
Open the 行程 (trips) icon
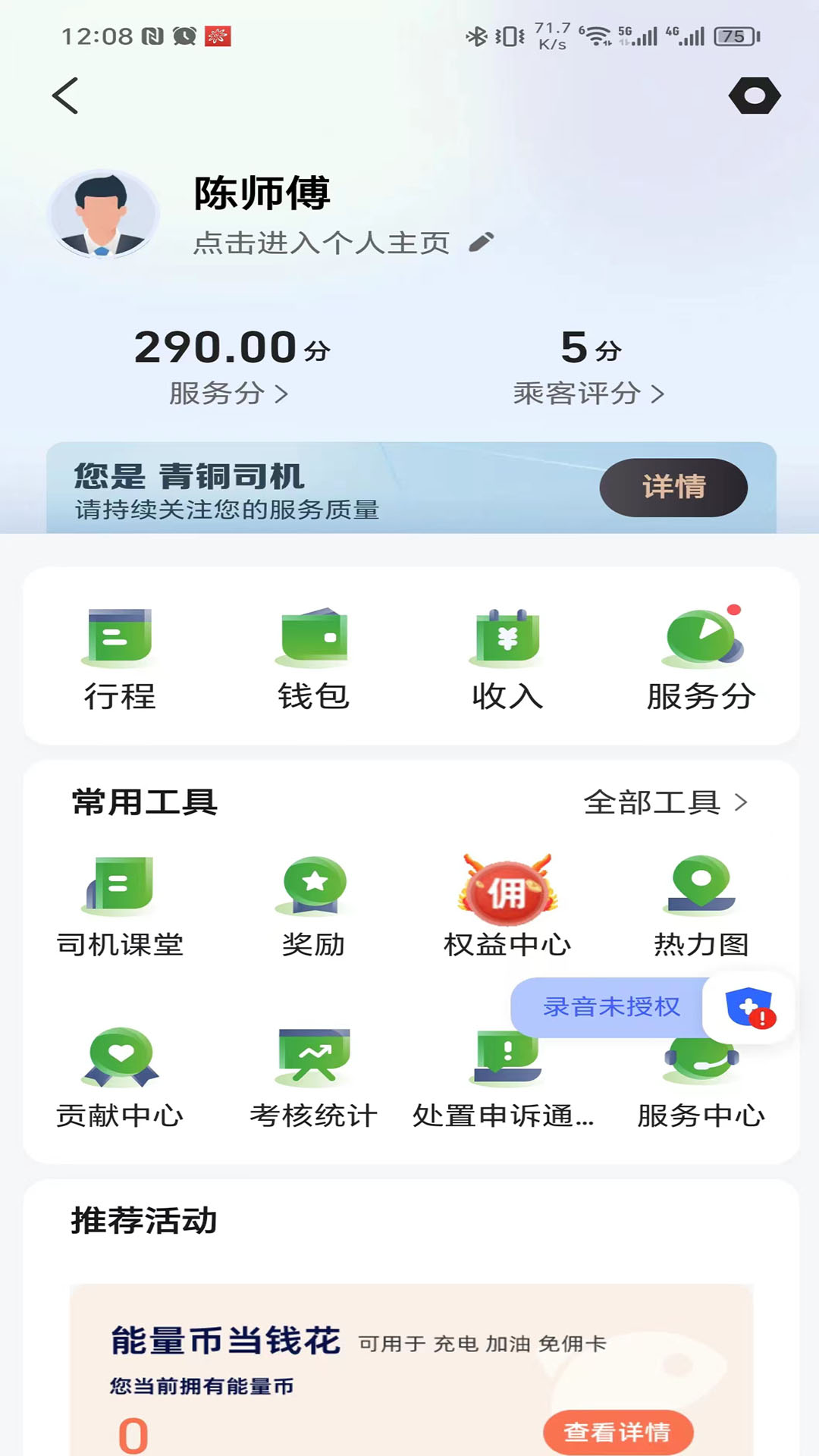119,652
